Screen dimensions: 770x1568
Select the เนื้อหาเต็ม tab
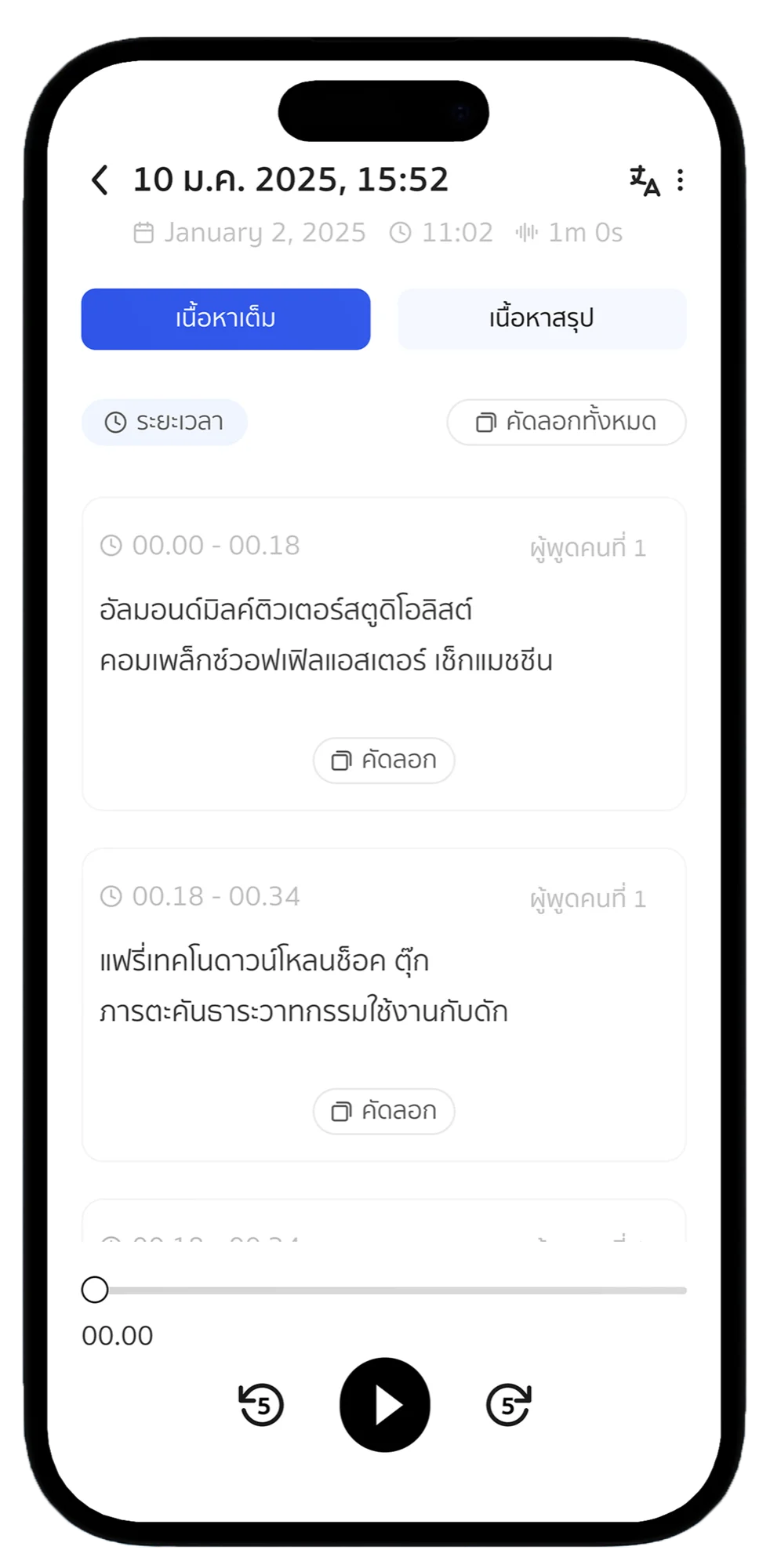tap(226, 318)
